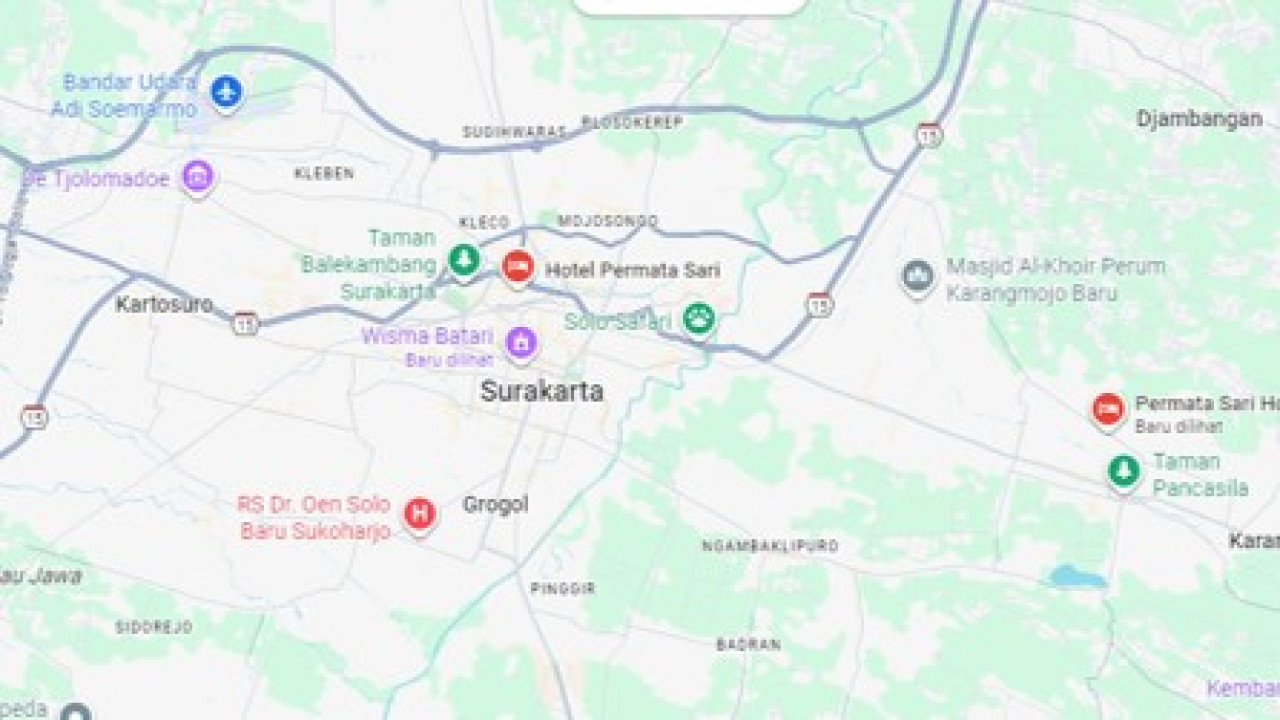Image resolution: width=1280 pixels, height=720 pixels.
Task: Tap the recently viewed Permata Sari hotel pin
Action: 1107,409
